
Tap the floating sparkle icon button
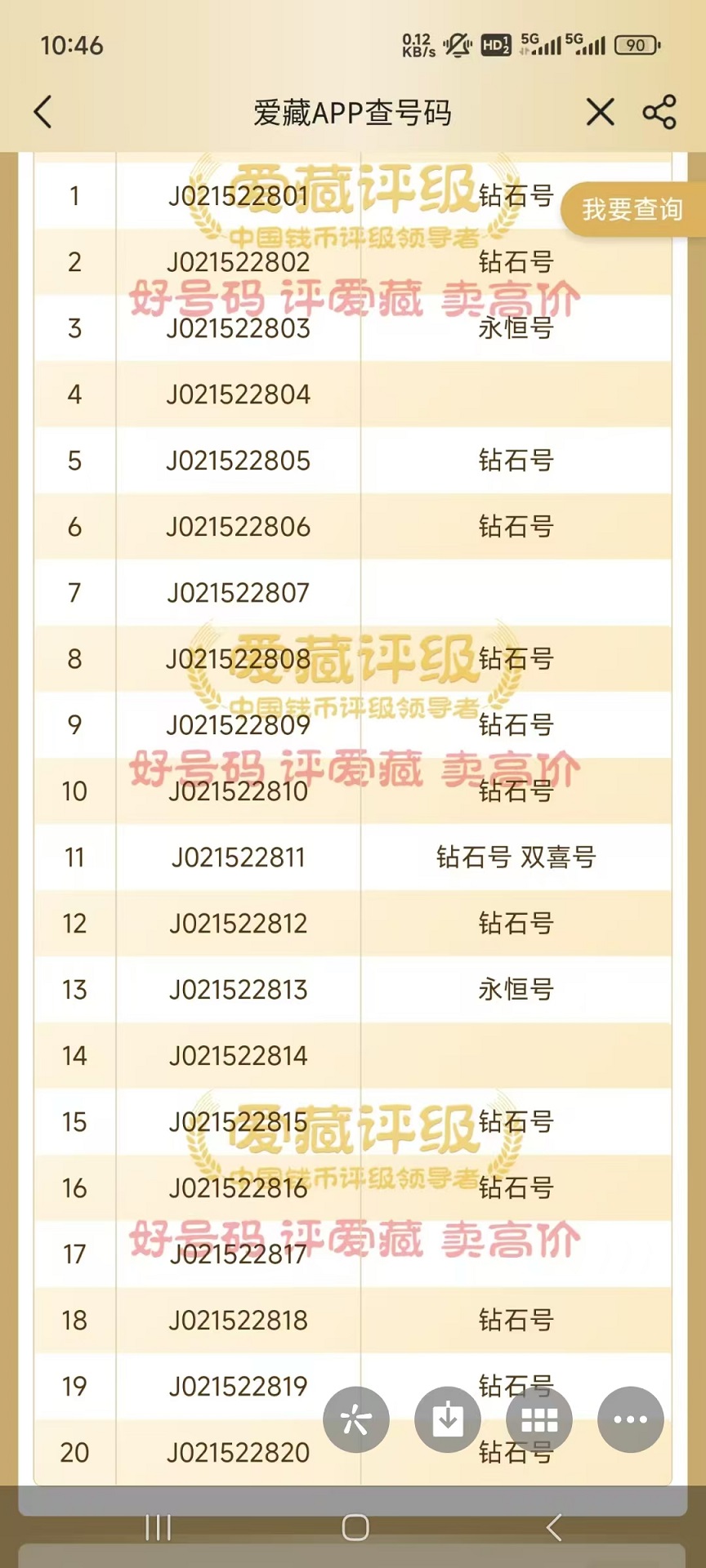point(356,1419)
